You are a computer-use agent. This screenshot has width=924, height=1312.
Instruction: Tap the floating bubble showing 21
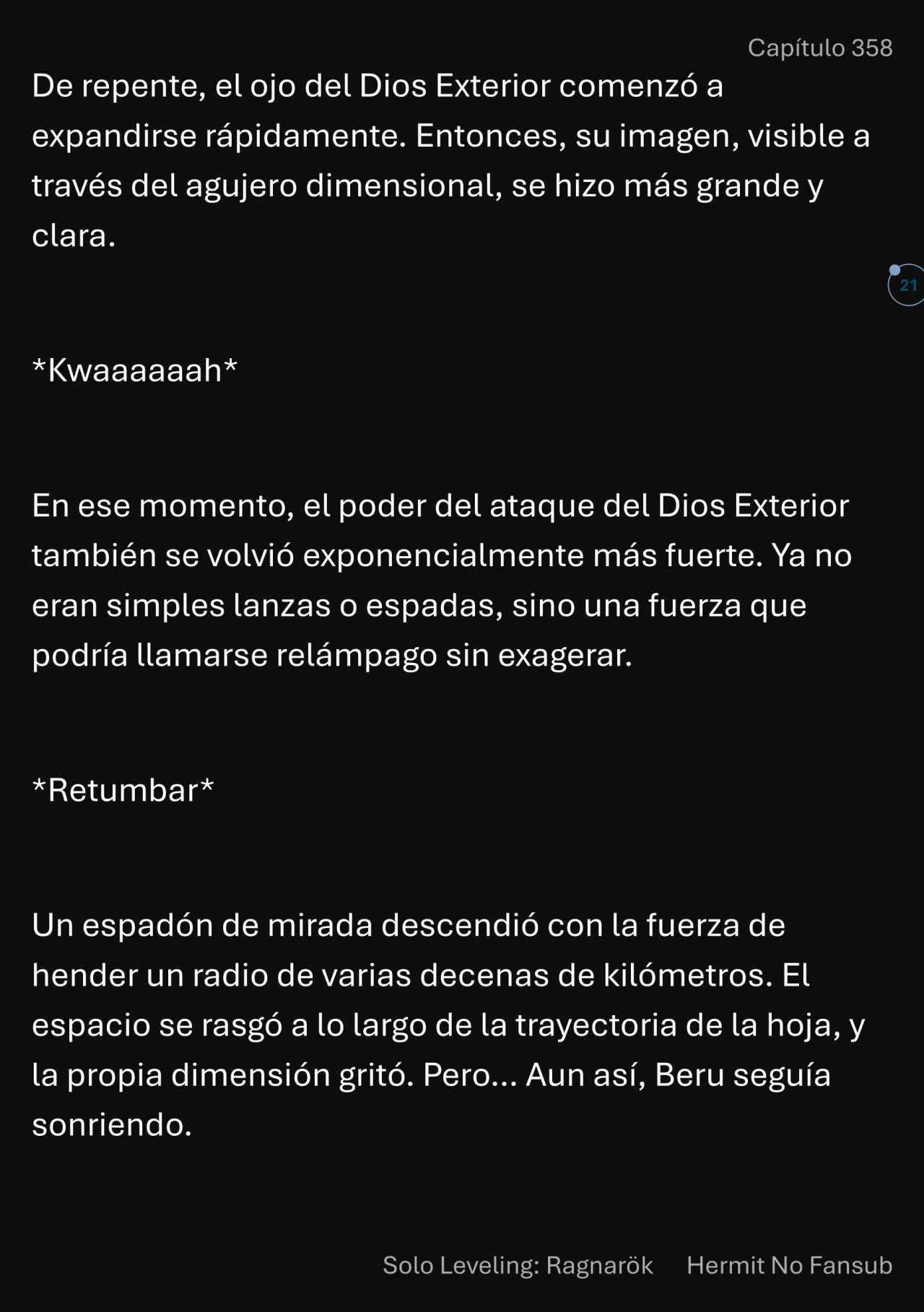click(x=907, y=285)
